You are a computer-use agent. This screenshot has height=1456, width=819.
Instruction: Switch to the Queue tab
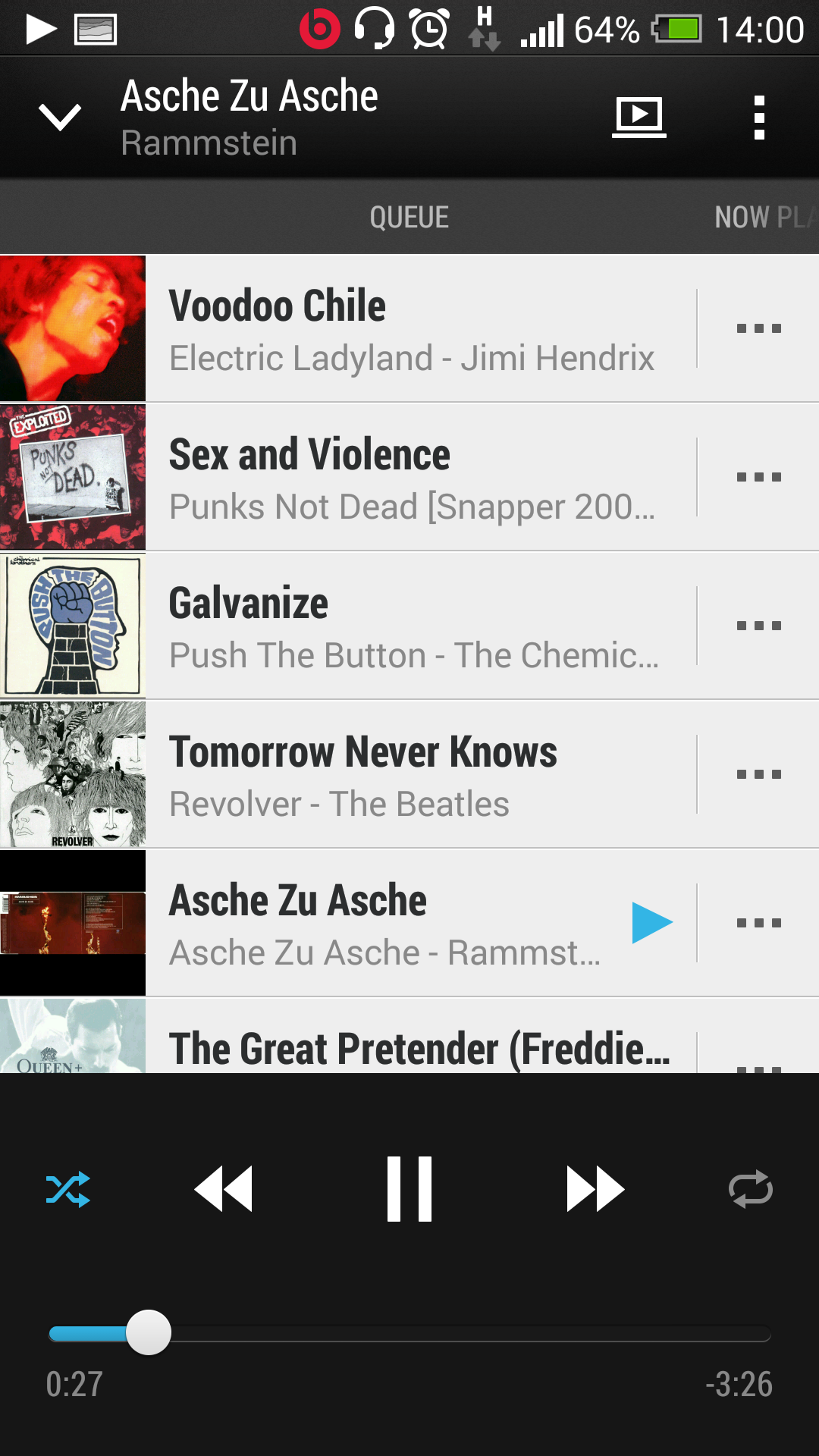(409, 218)
